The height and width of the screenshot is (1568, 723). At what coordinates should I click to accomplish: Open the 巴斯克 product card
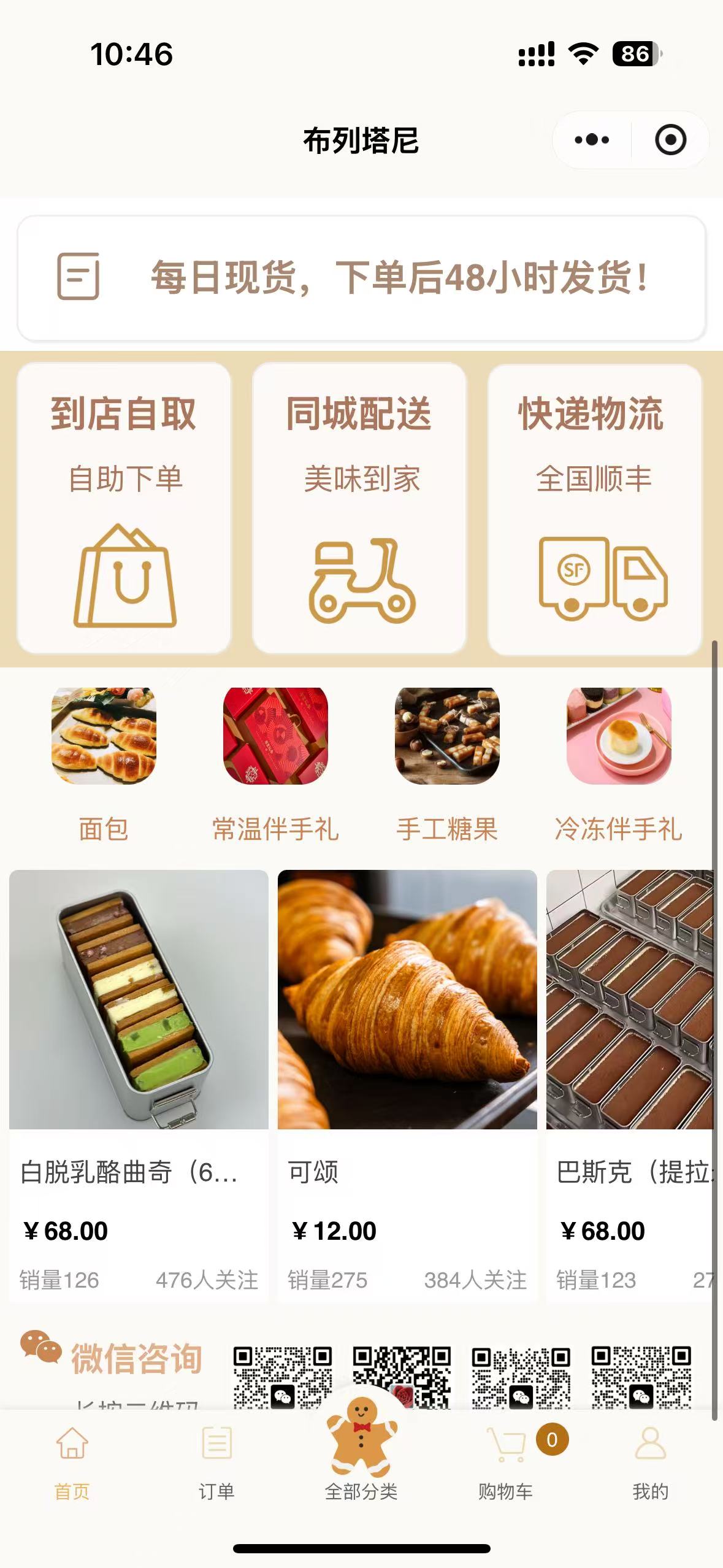pyautogui.click(x=630, y=1085)
